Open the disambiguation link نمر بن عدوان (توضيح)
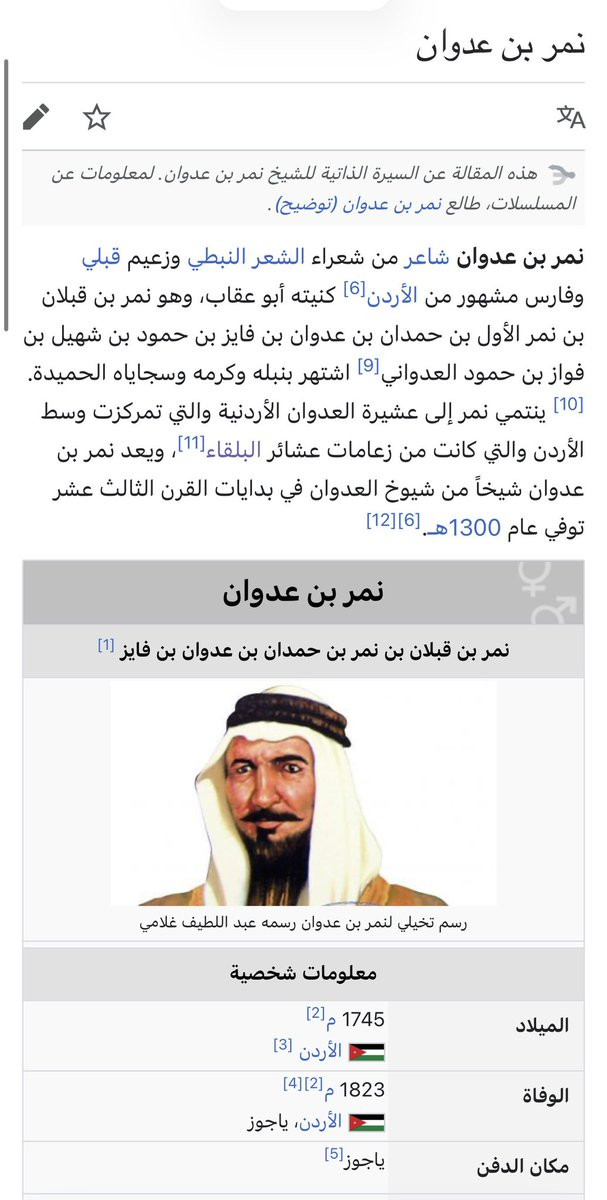 (x=343, y=204)
